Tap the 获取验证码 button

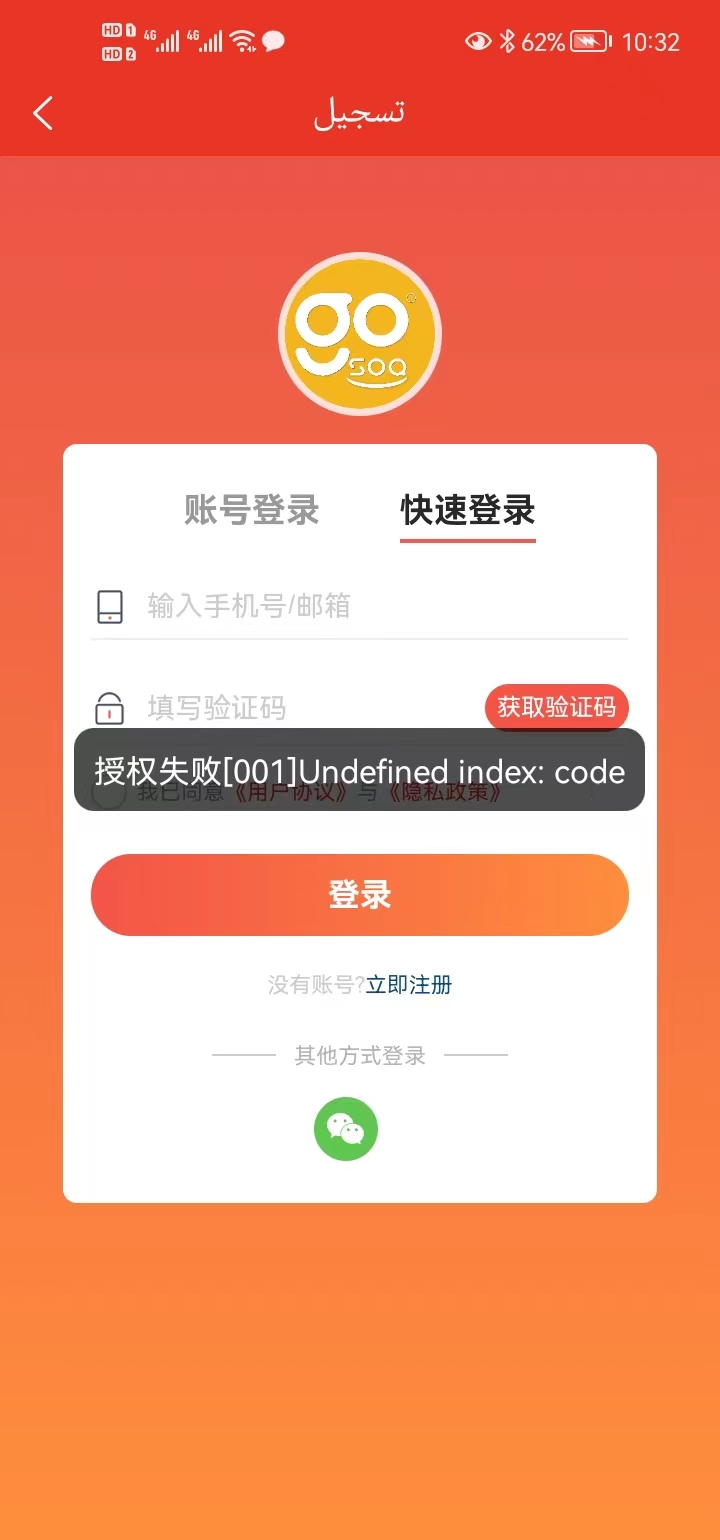coord(556,707)
